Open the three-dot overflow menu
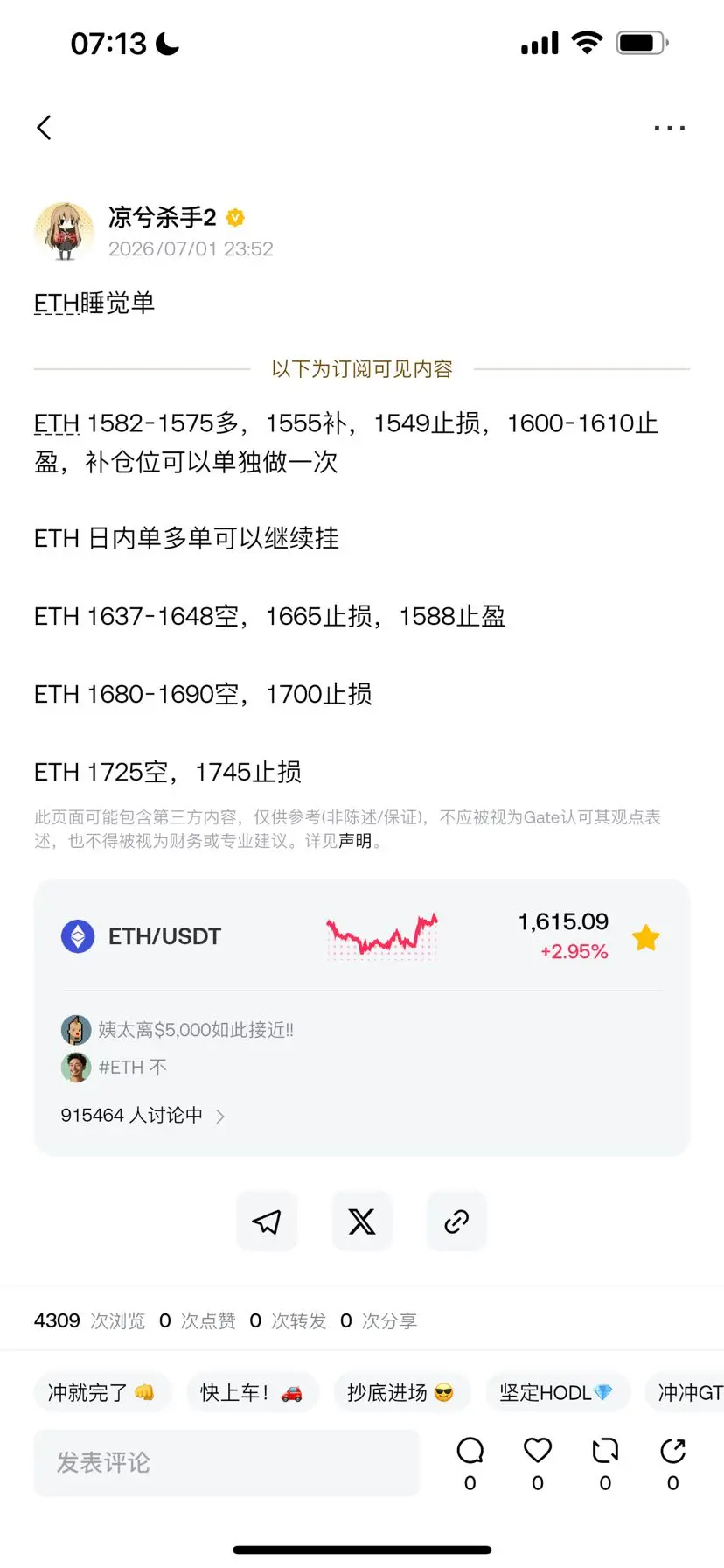 pos(670,128)
